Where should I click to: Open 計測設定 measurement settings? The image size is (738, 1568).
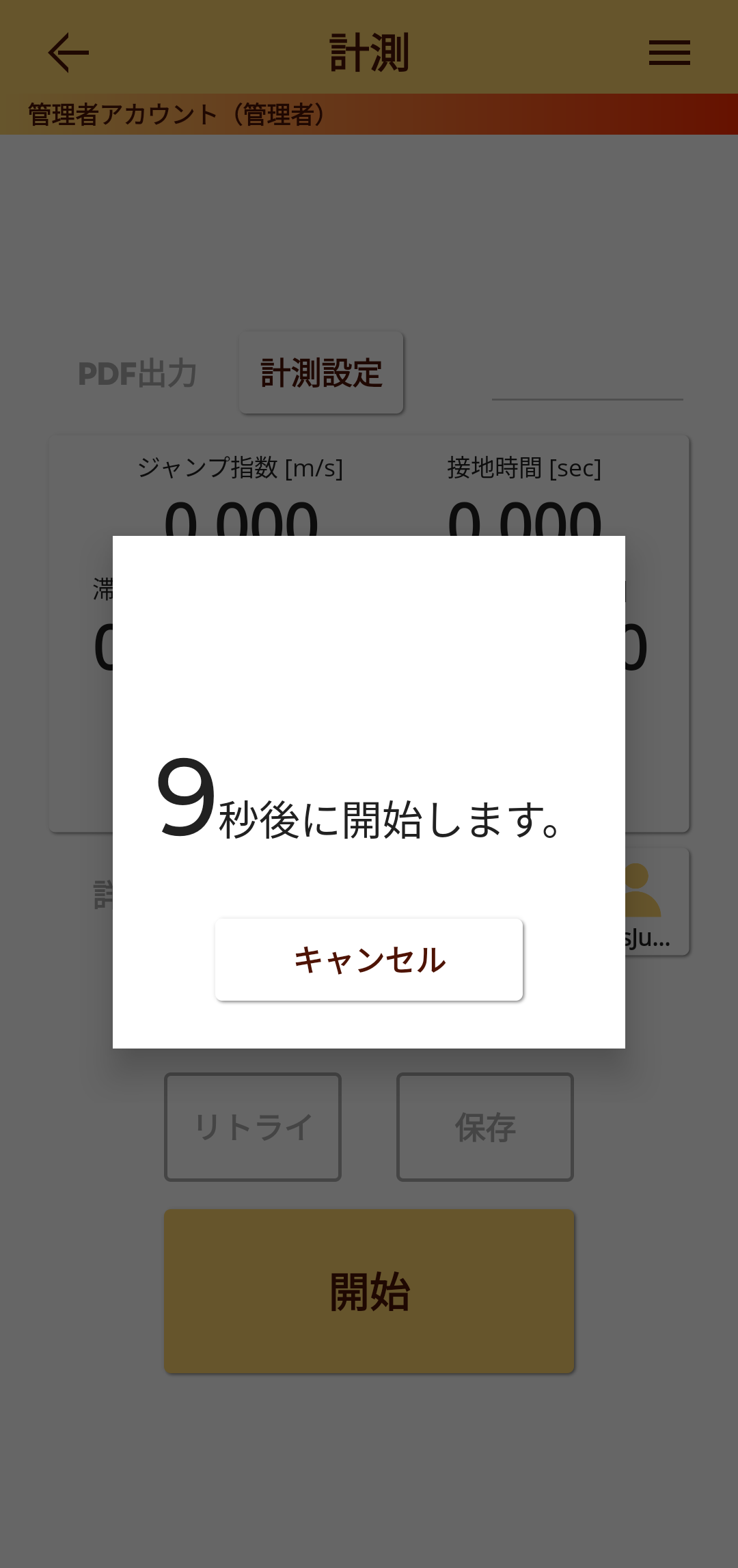tap(321, 373)
